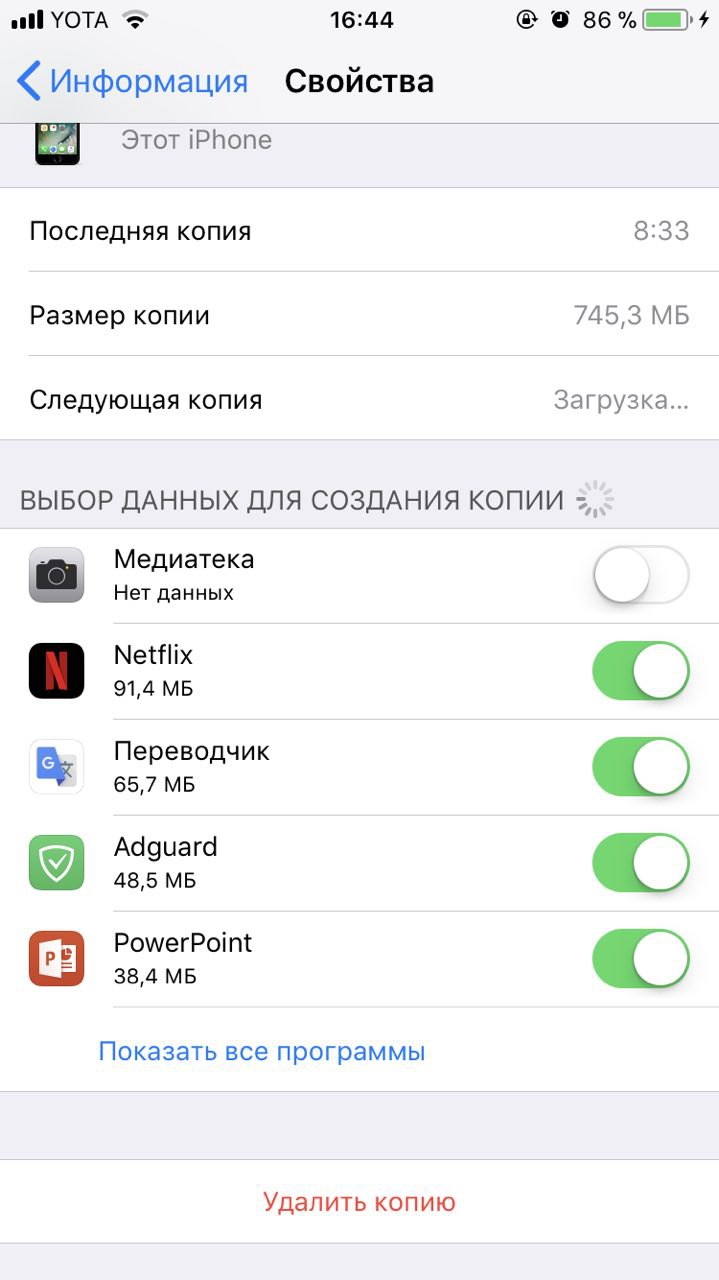This screenshot has height=1280, width=719.
Task: Turn off Netflix backup
Action: (641, 671)
